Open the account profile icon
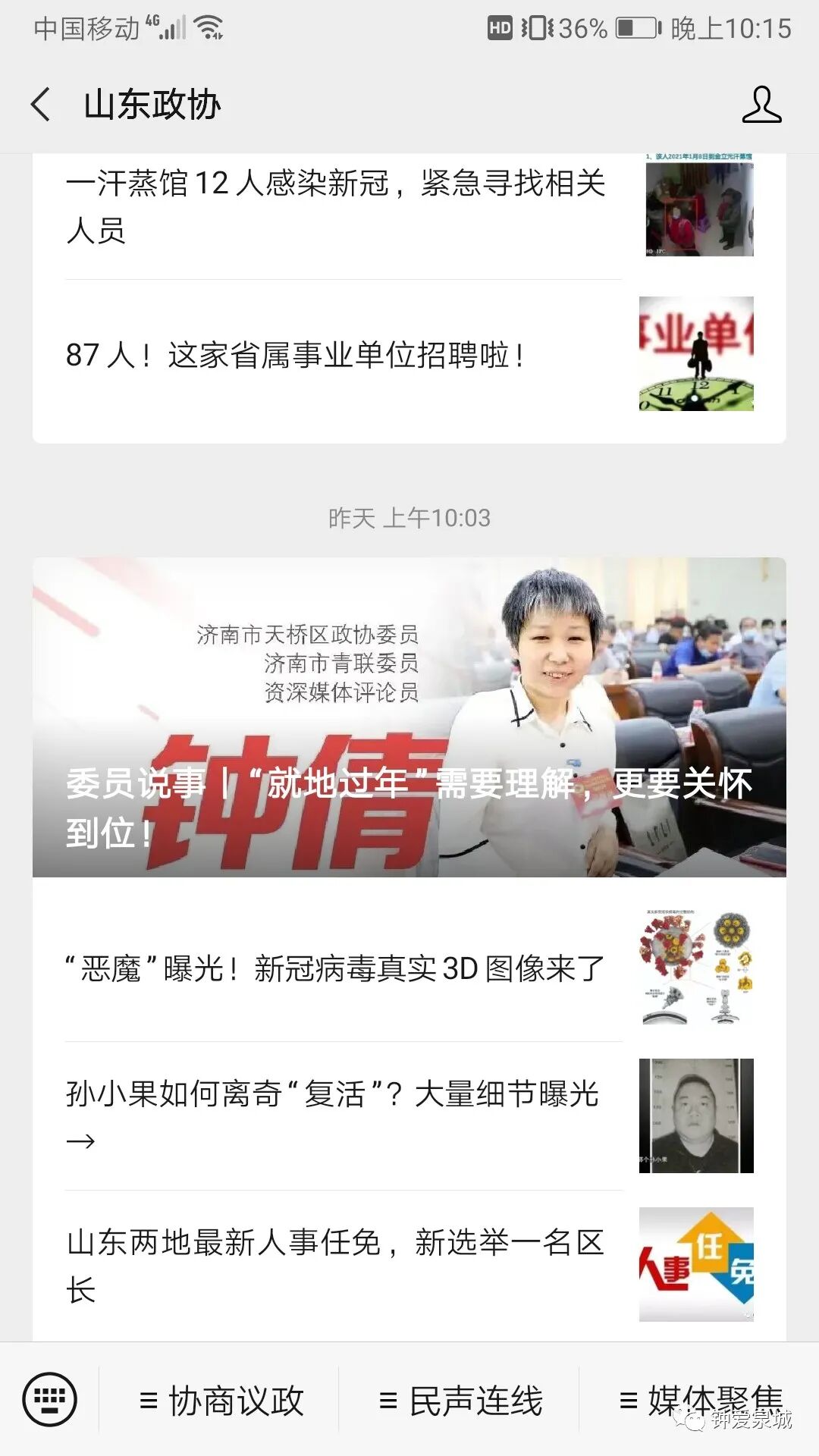 tap(761, 104)
